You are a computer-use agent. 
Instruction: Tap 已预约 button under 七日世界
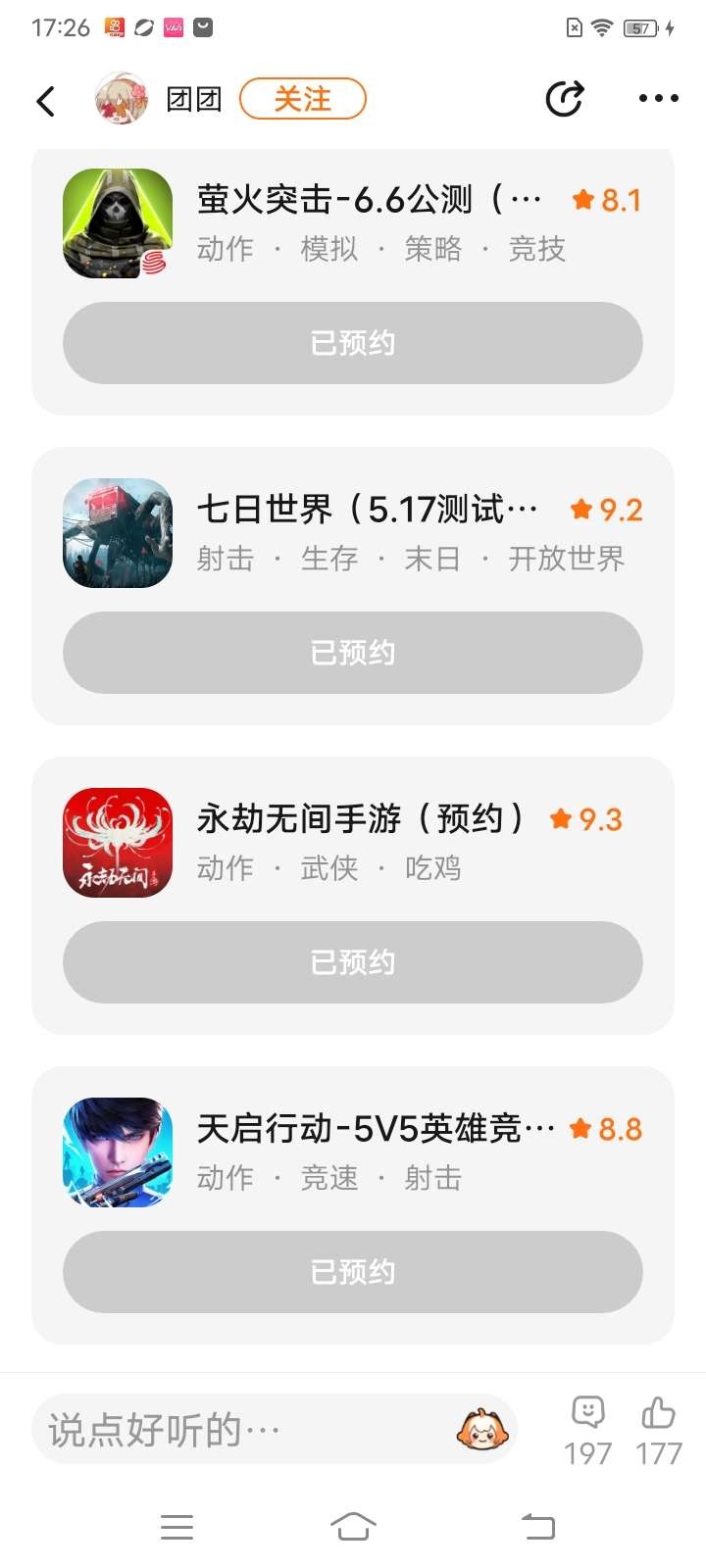tap(352, 653)
